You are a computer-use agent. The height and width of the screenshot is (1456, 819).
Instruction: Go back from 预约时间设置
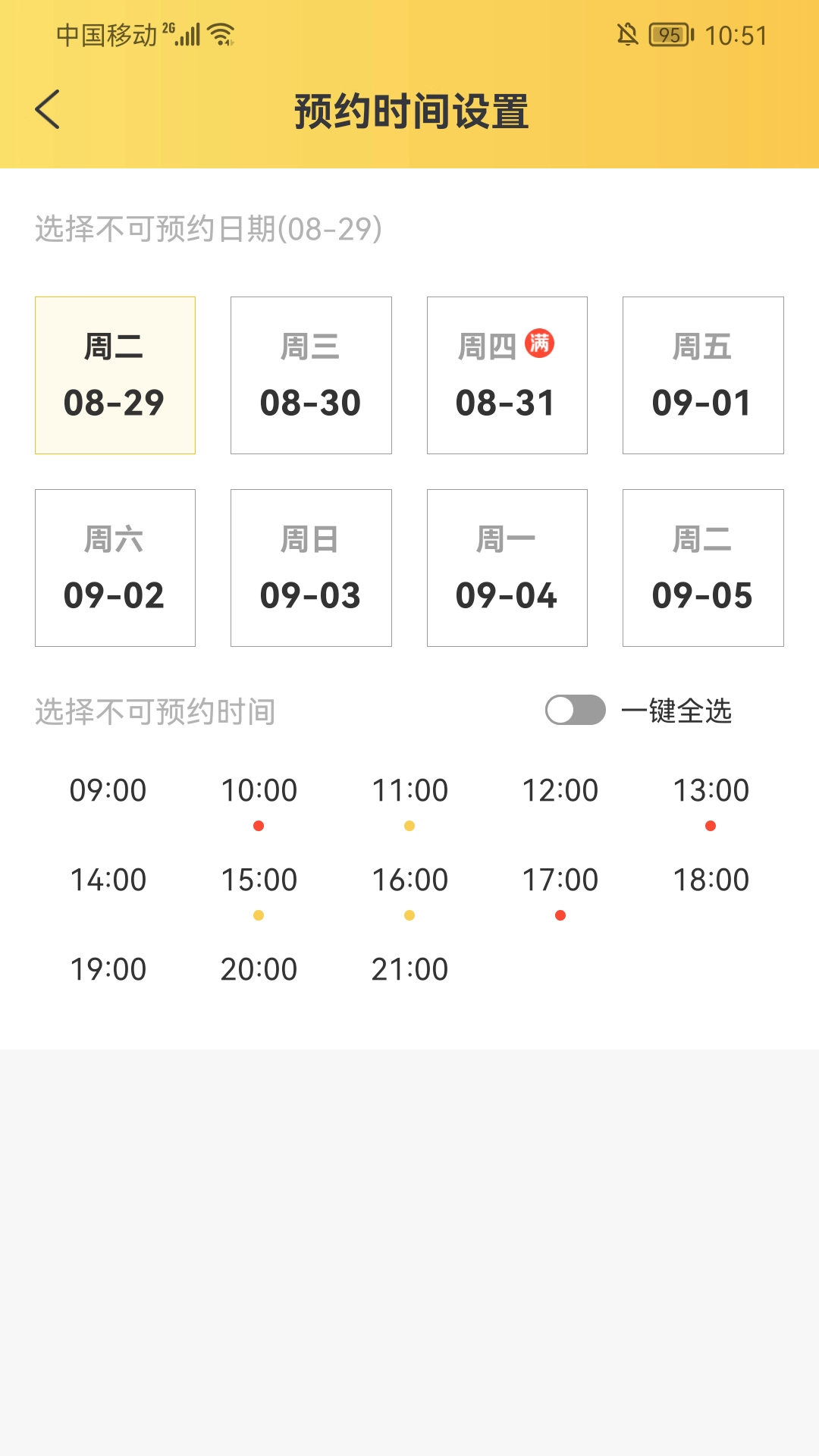48,110
